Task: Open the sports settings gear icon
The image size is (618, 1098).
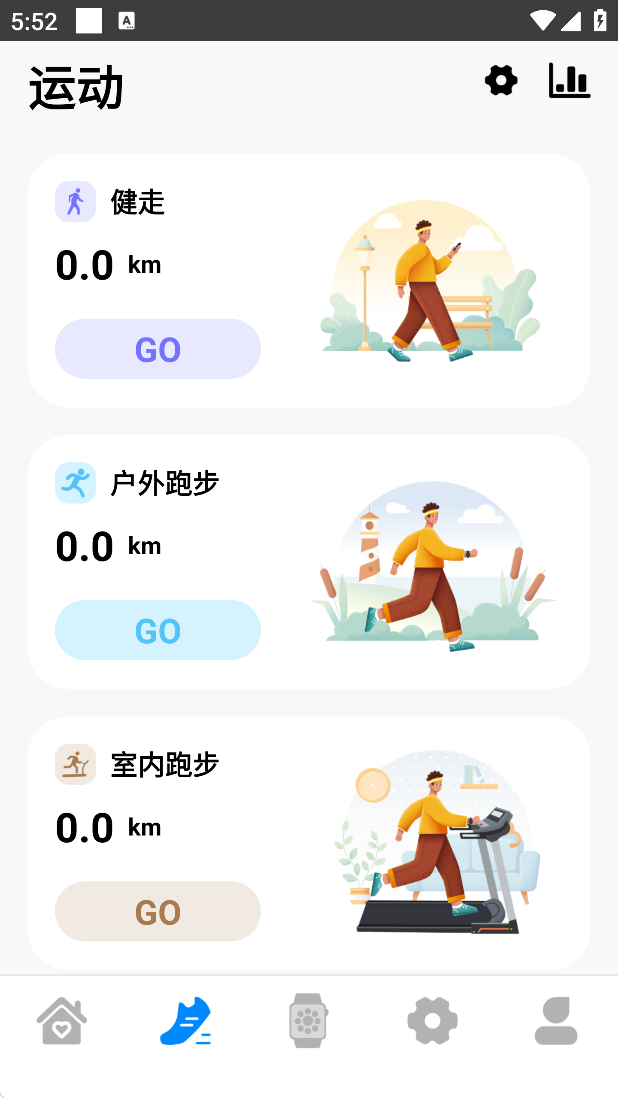Action: coord(501,81)
